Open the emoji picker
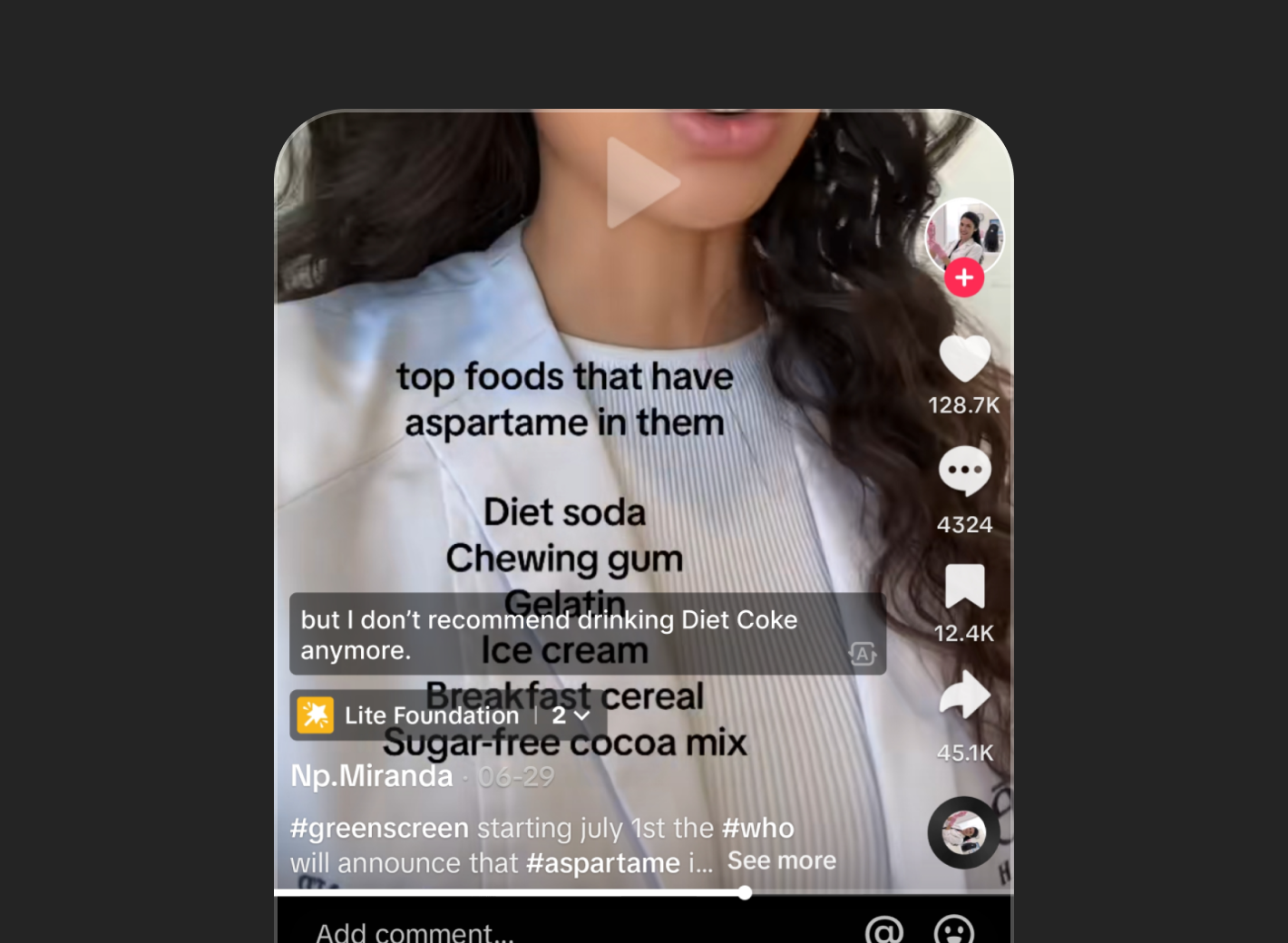 coord(953,931)
